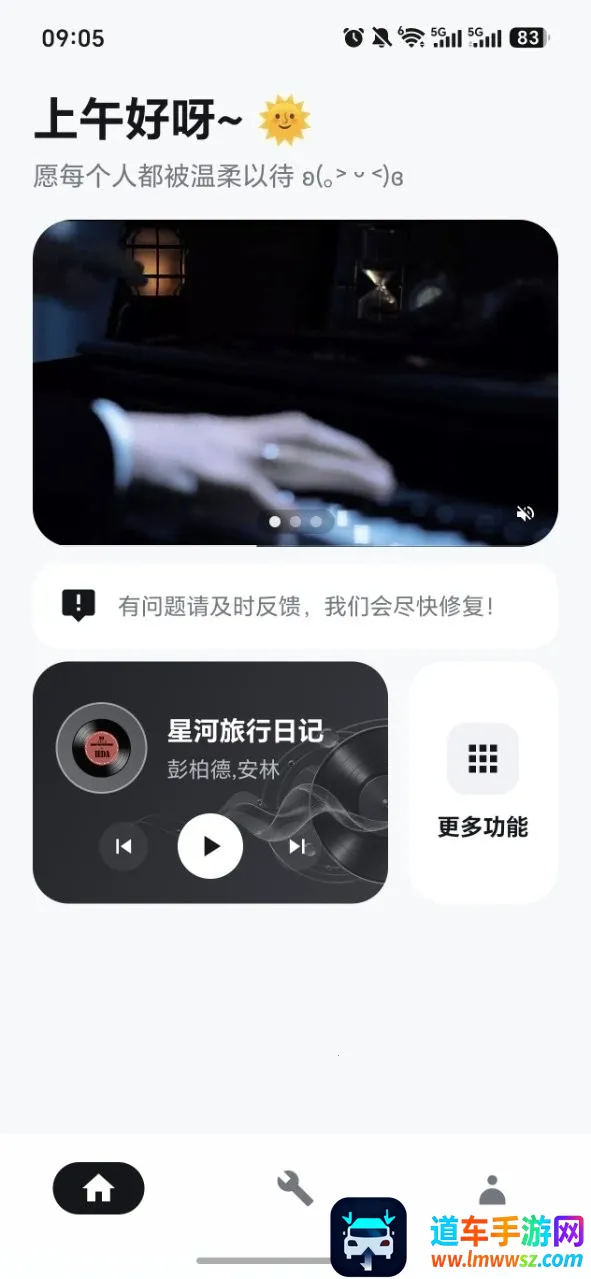Viewport: 591px width, 1279px height.
Task: Skip to the previous track
Action: pyautogui.click(x=123, y=847)
